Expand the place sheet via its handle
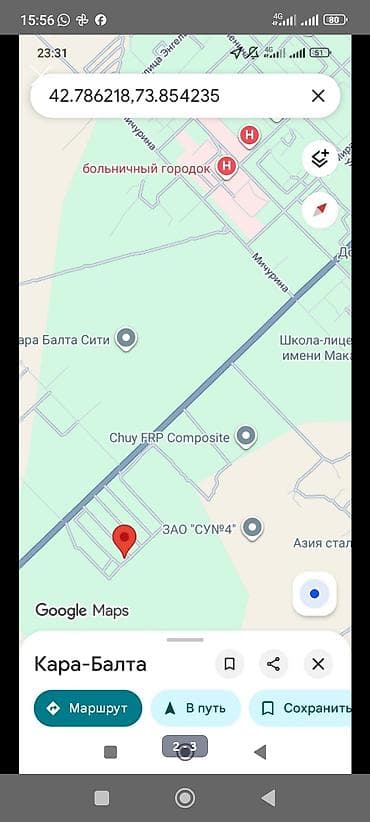 click(x=185, y=640)
